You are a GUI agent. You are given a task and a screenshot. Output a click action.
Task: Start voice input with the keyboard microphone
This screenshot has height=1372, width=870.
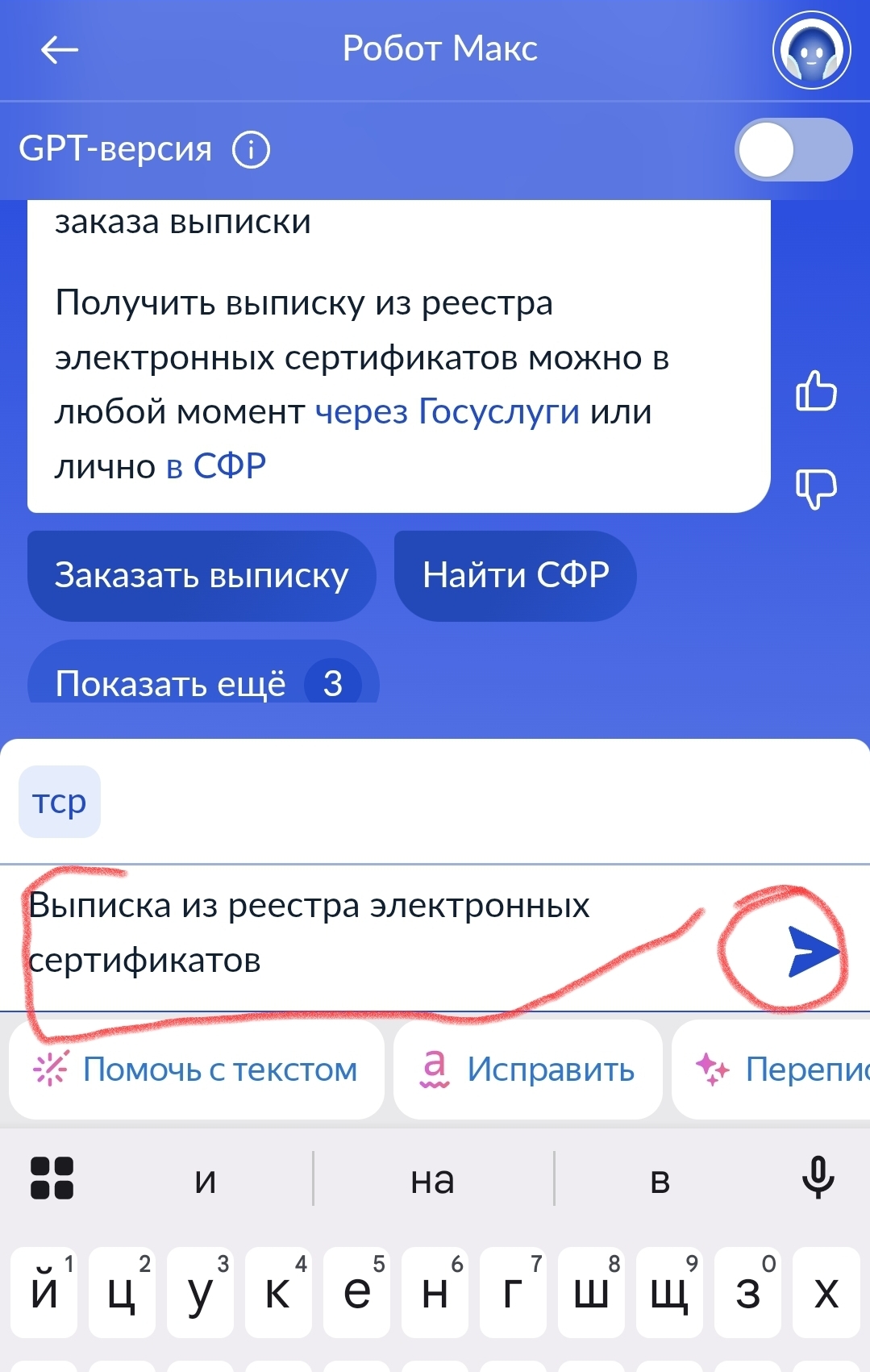(x=818, y=1178)
